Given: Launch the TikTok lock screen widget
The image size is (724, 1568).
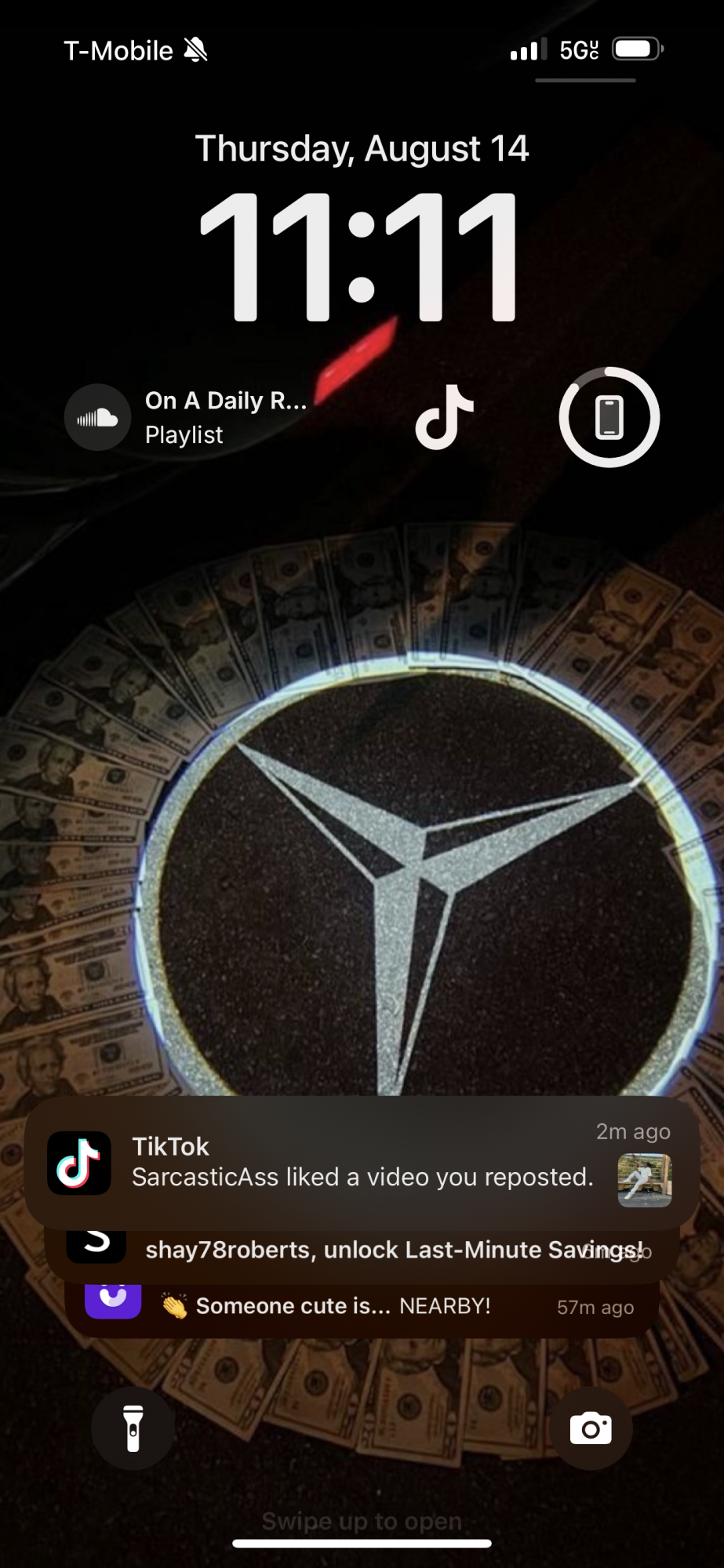Looking at the screenshot, I should pos(445,417).
